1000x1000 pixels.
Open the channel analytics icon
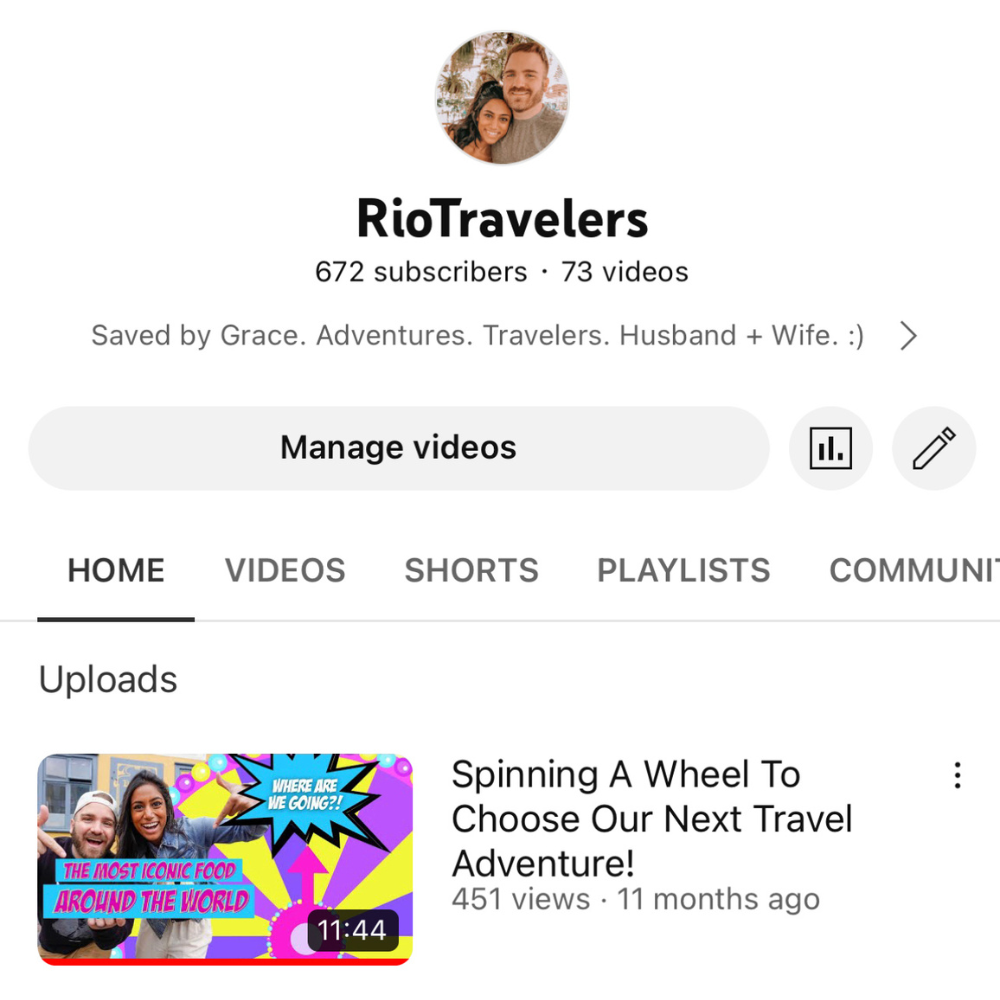tap(831, 448)
